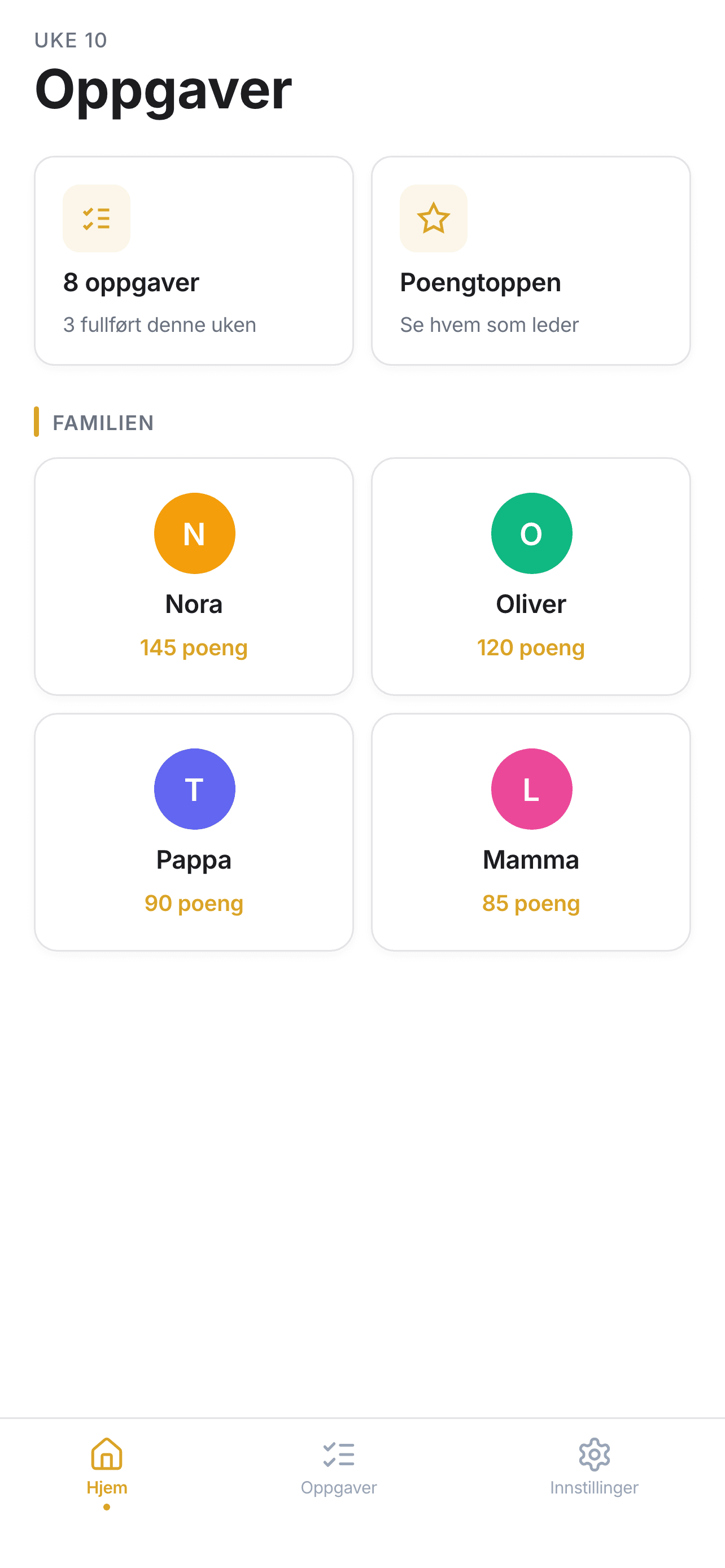Image resolution: width=725 pixels, height=1568 pixels.
Task: Click the Mamma card
Action: (531, 831)
